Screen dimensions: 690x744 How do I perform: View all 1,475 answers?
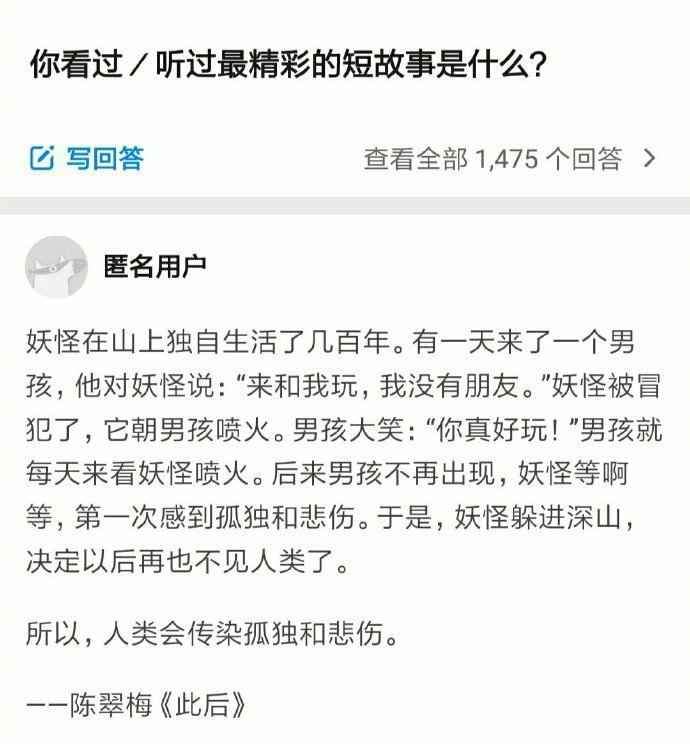click(x=509, y=158)
